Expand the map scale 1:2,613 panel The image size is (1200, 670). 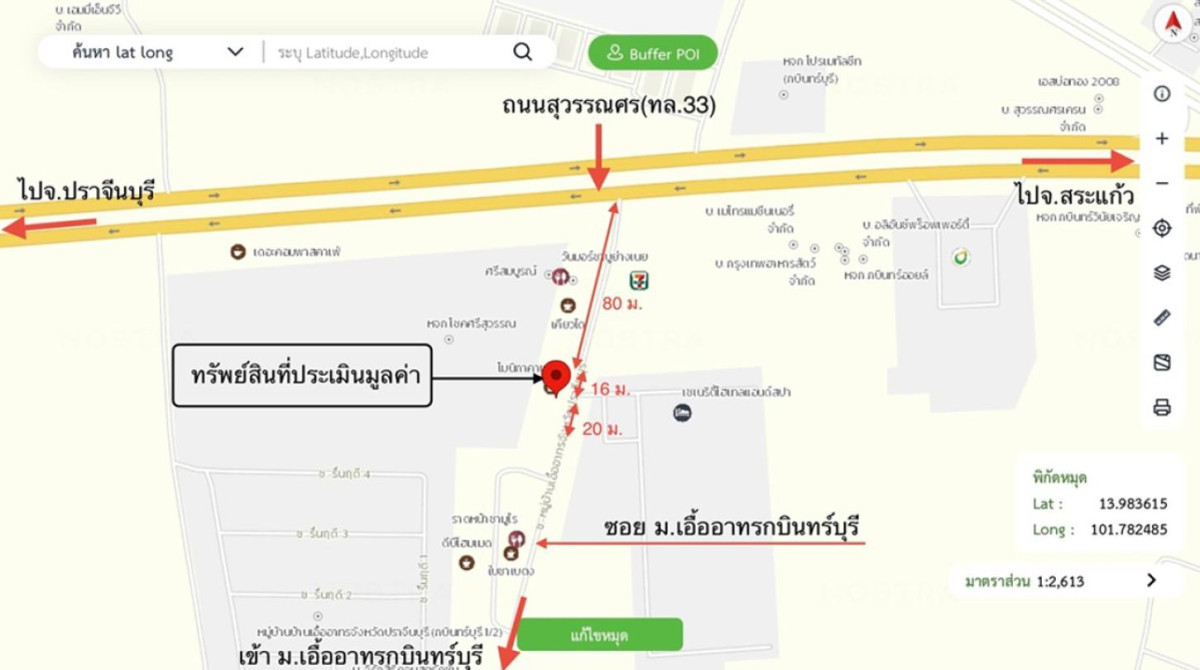tap(1151, 580)
